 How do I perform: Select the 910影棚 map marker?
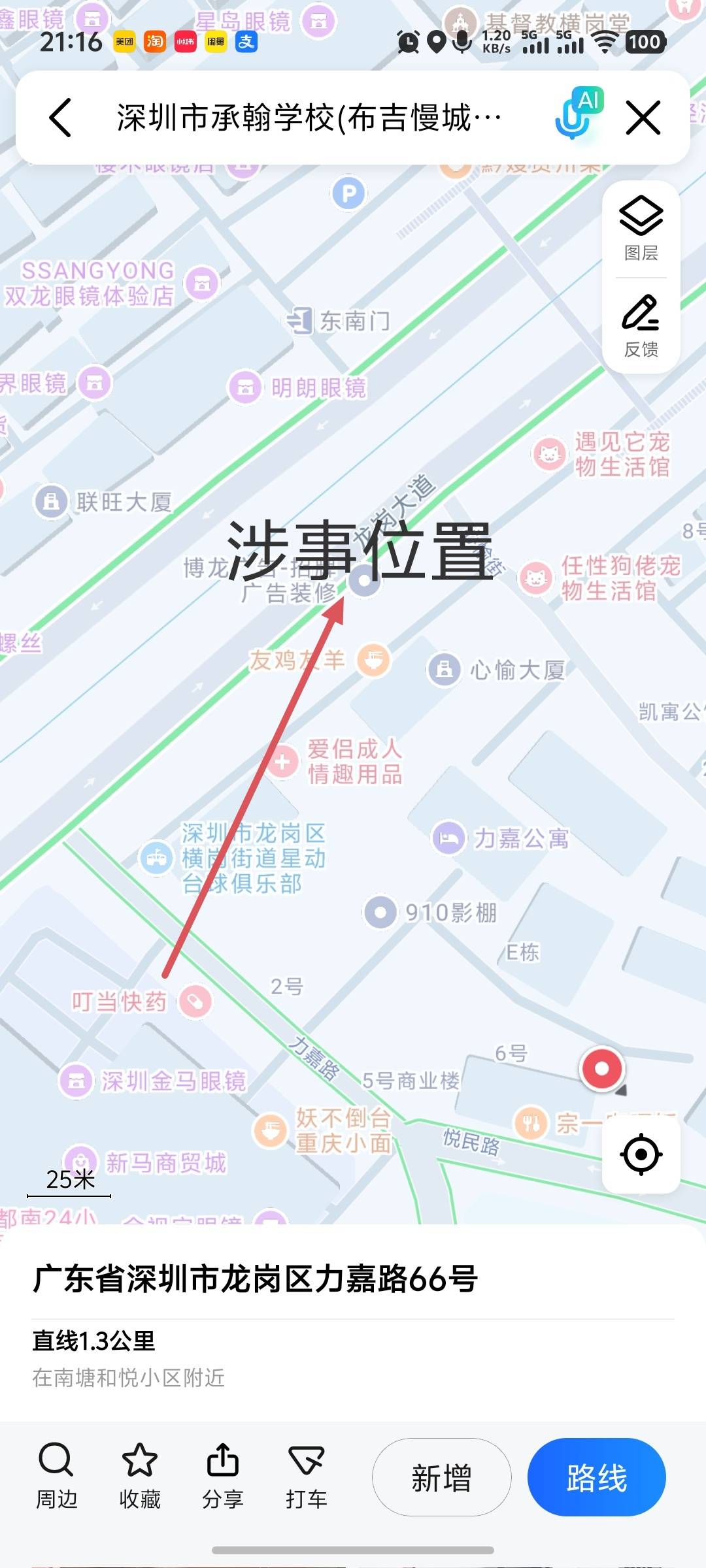pyautogui.click(x=380, y=912)
